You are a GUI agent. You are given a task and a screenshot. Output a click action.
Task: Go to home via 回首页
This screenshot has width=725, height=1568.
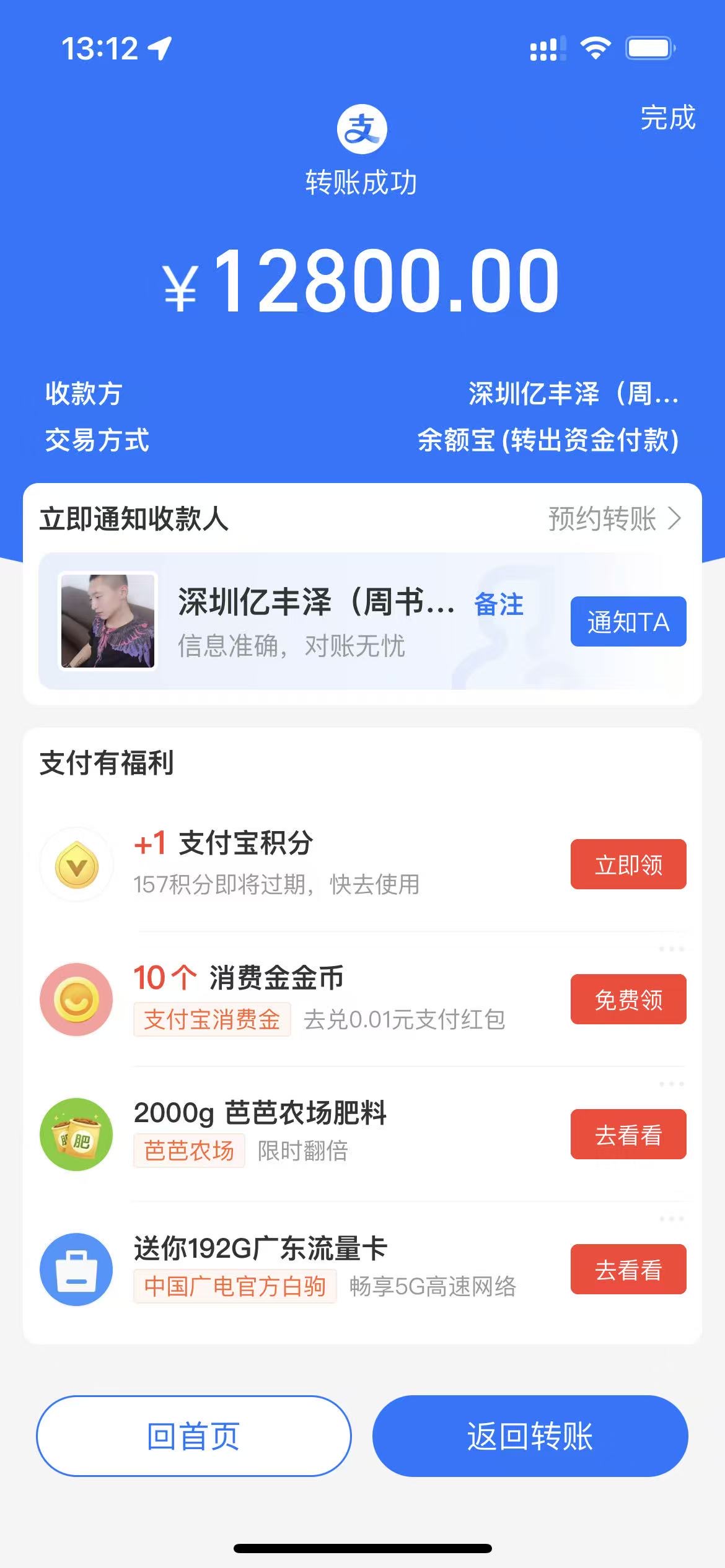(193, 1436)
